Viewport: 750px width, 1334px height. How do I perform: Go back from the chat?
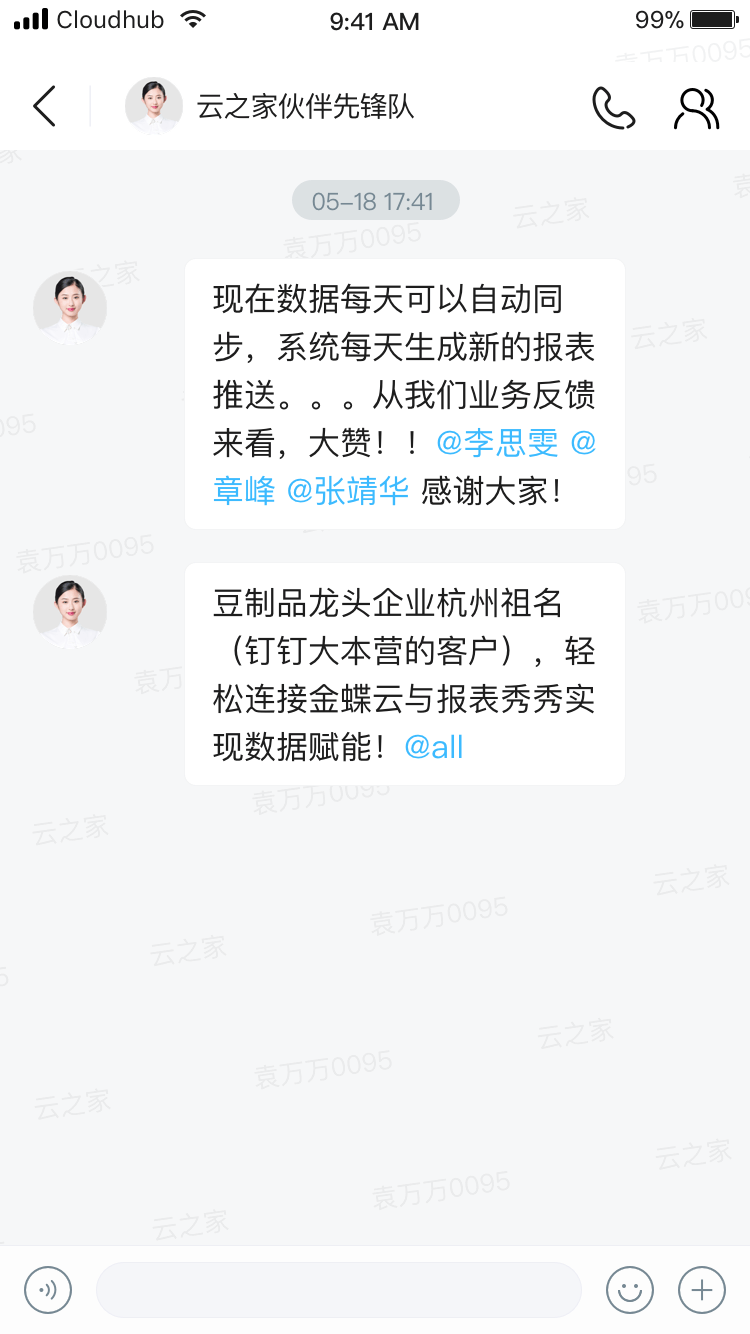(x=45, y=107)
